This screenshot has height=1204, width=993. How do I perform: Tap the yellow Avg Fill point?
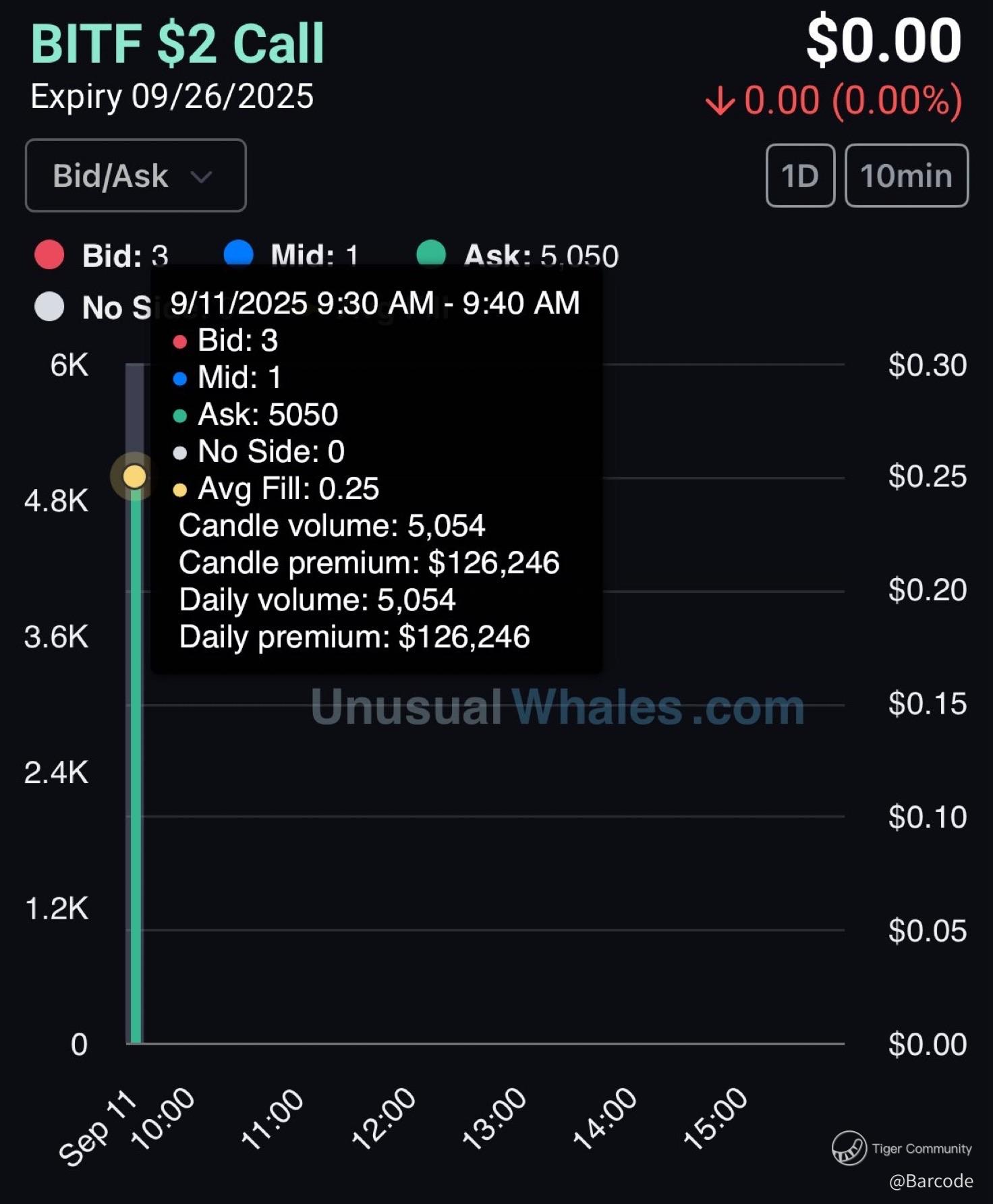[x=135, y=476]
